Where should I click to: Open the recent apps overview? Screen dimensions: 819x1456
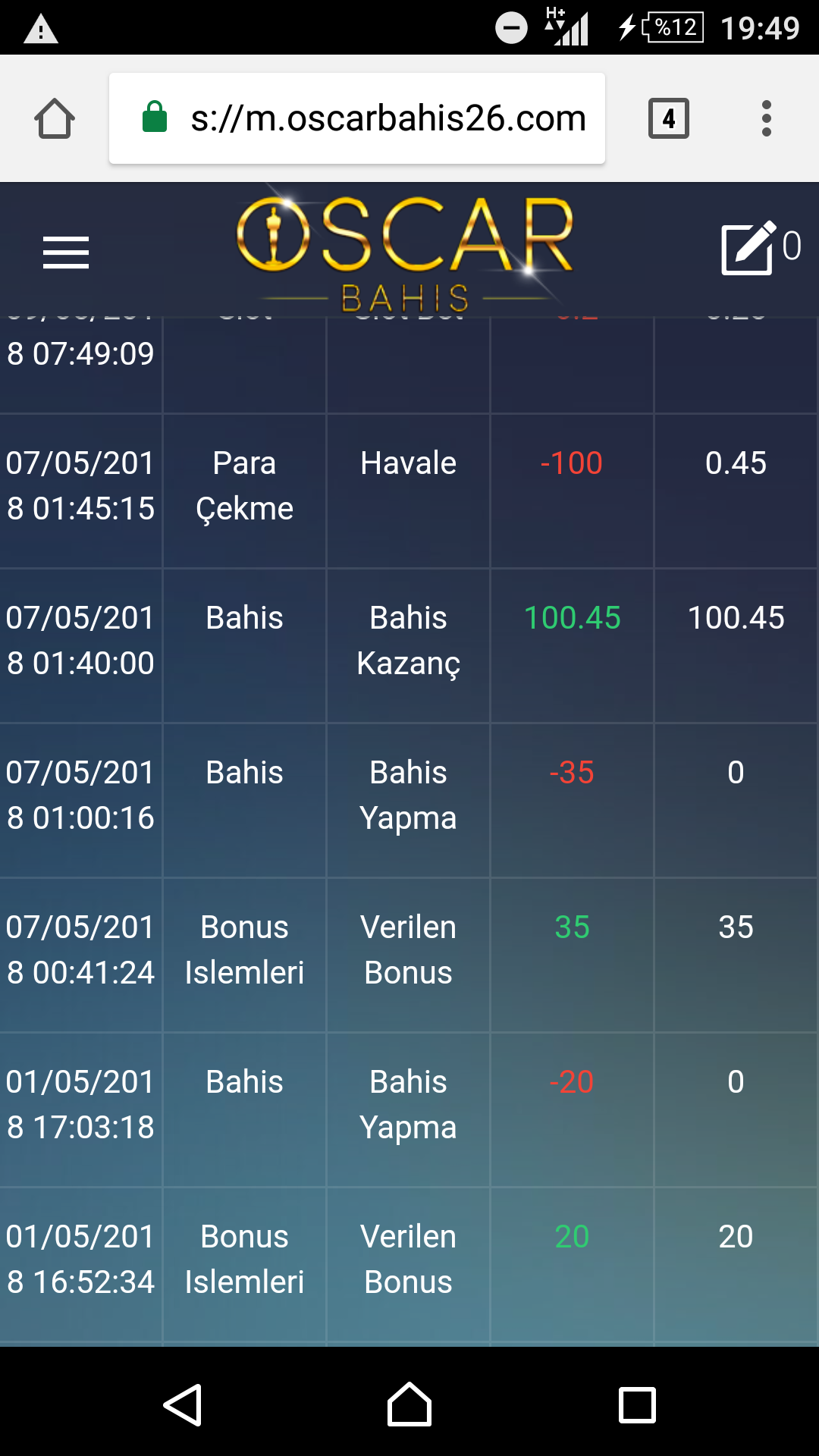pos(637,1405)
